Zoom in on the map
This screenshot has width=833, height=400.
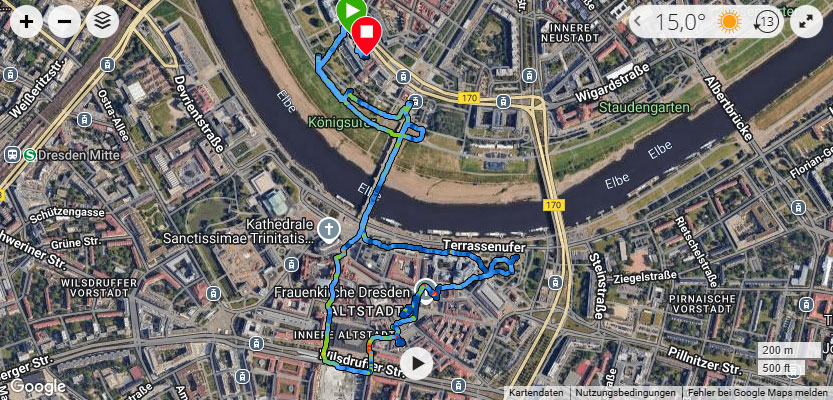tap(26, 23)
